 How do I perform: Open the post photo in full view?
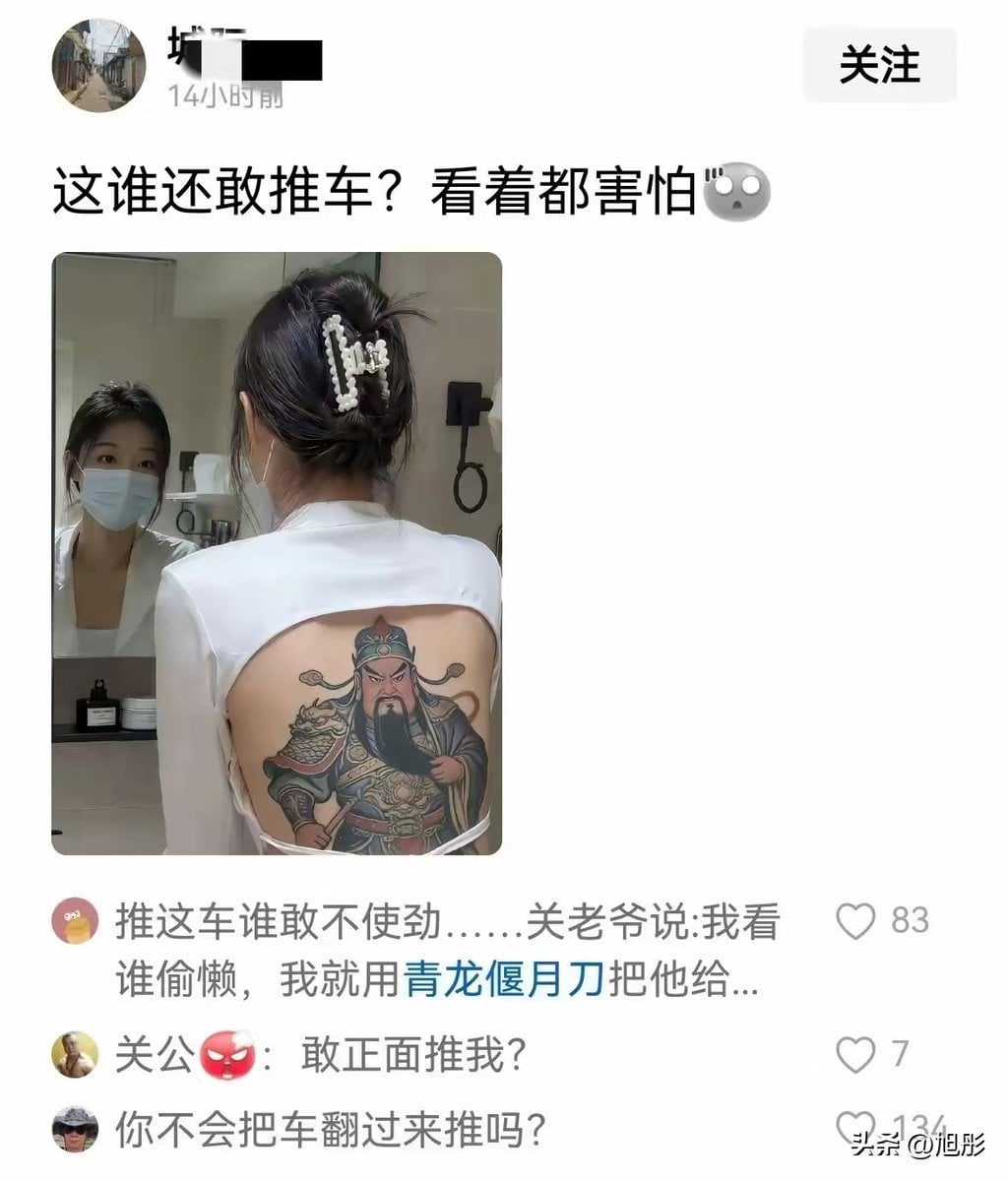[x=277, y=553]
